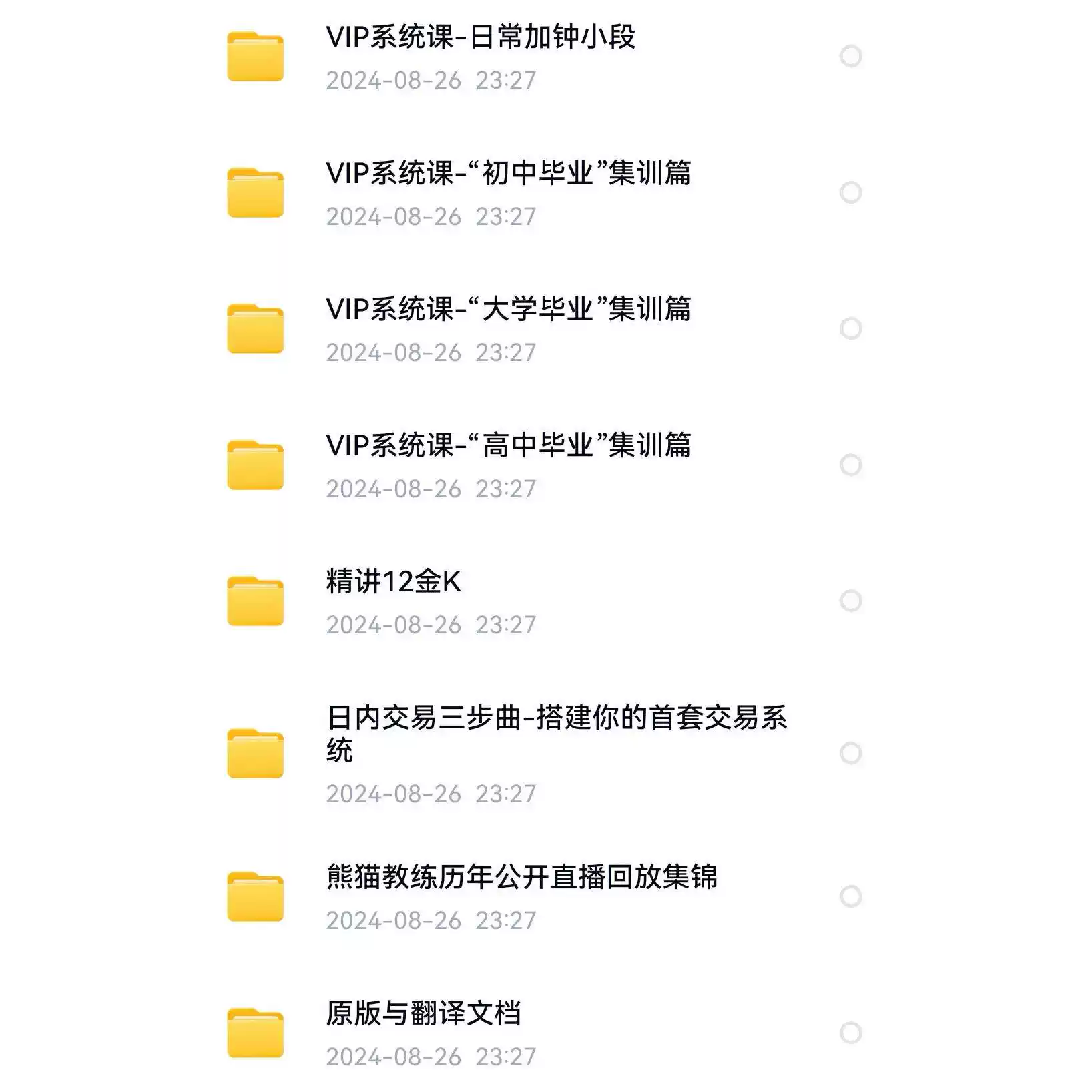Viewport: 1092px width, 1092px height.
Task: Mark the 熊猫教练 folder as selected
Action: pyautogui.click(x=850, y=897)
